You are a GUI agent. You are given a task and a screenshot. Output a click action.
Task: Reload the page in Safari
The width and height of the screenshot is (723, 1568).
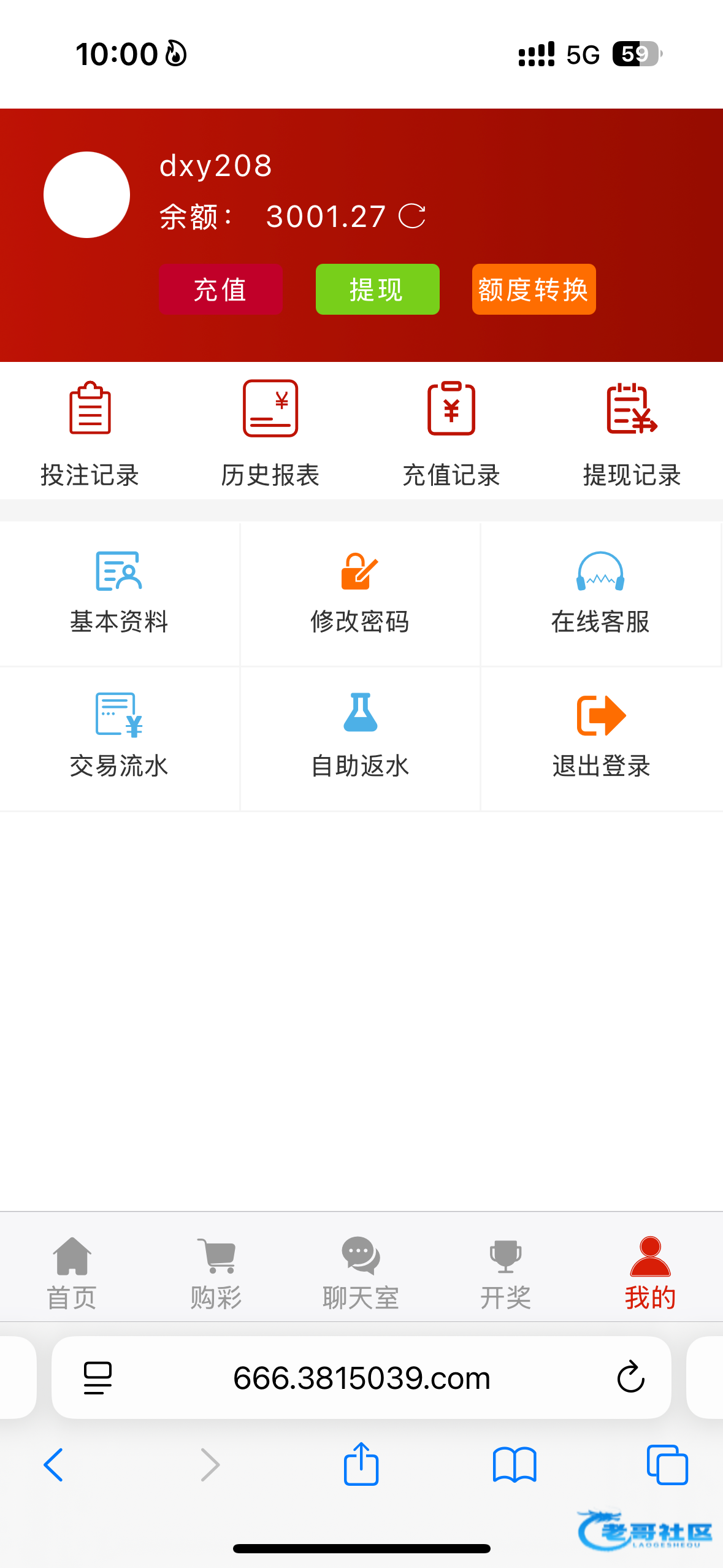pyautogui.click(x=630, y=1378)
